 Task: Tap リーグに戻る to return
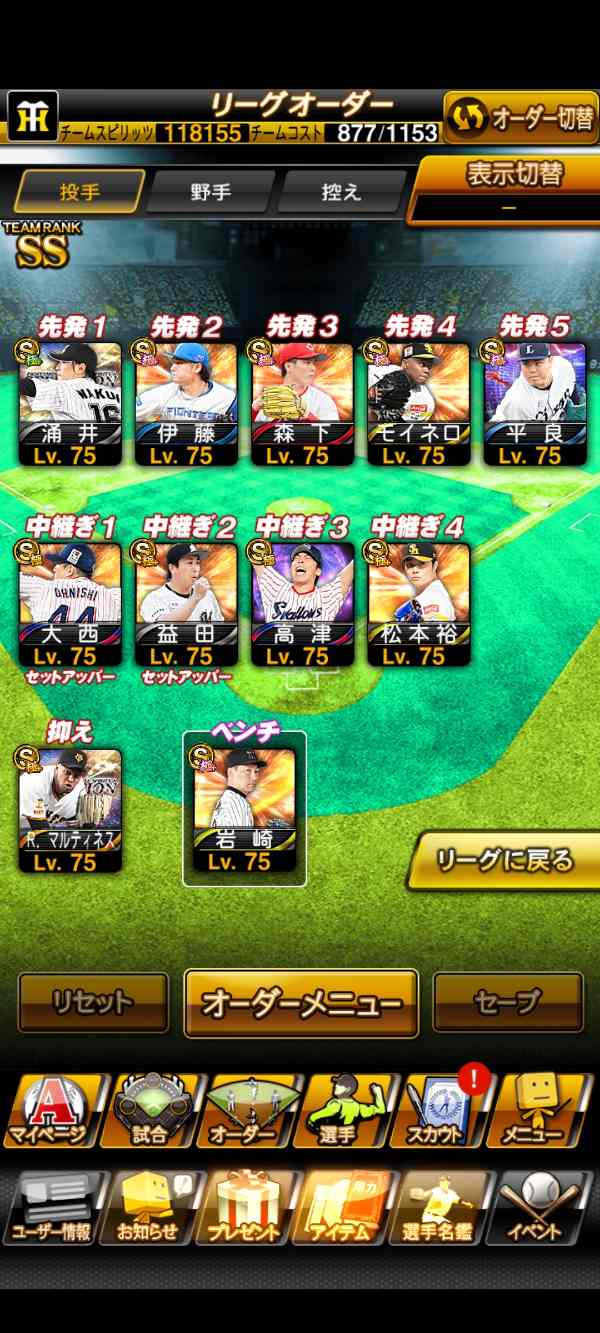[x=504, y=860]
